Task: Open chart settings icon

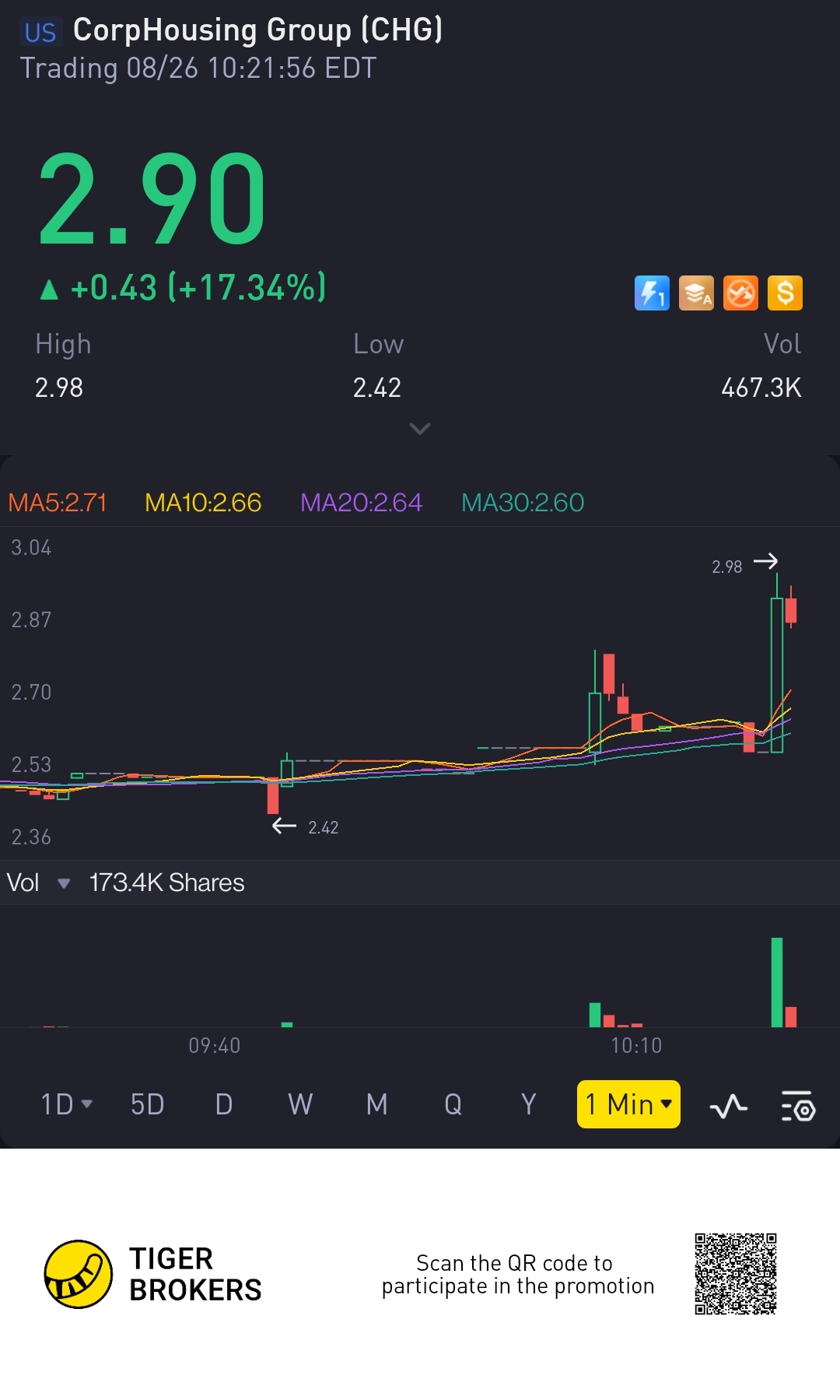Action: pyautogui.click(x=797, y=1106)
